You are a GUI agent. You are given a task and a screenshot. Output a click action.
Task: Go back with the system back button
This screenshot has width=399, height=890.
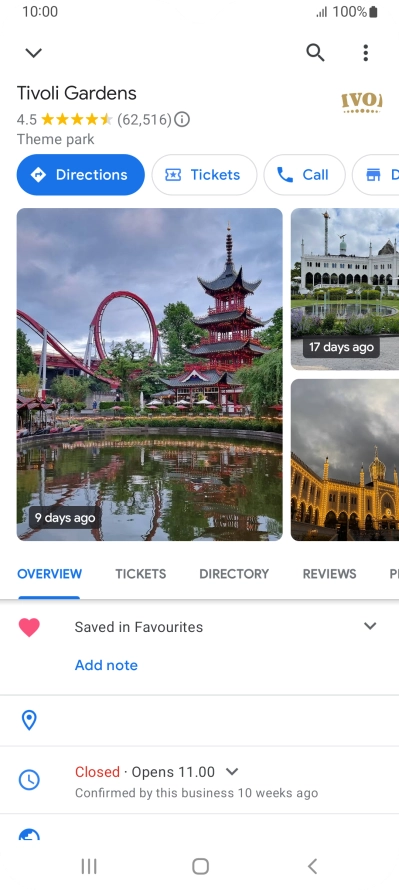click(312, 866)
